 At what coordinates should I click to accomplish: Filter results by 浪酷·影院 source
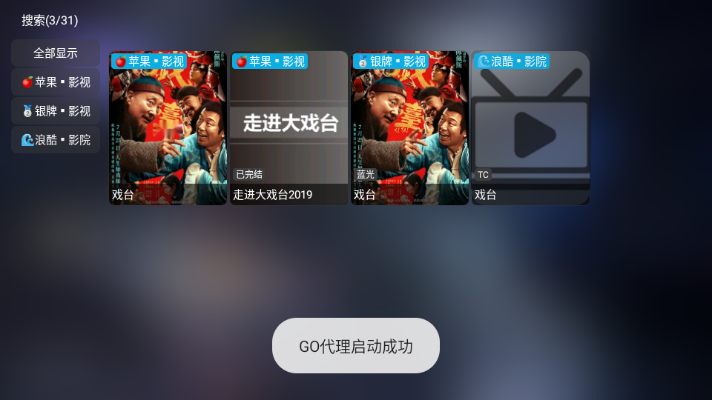coord(55,140)
